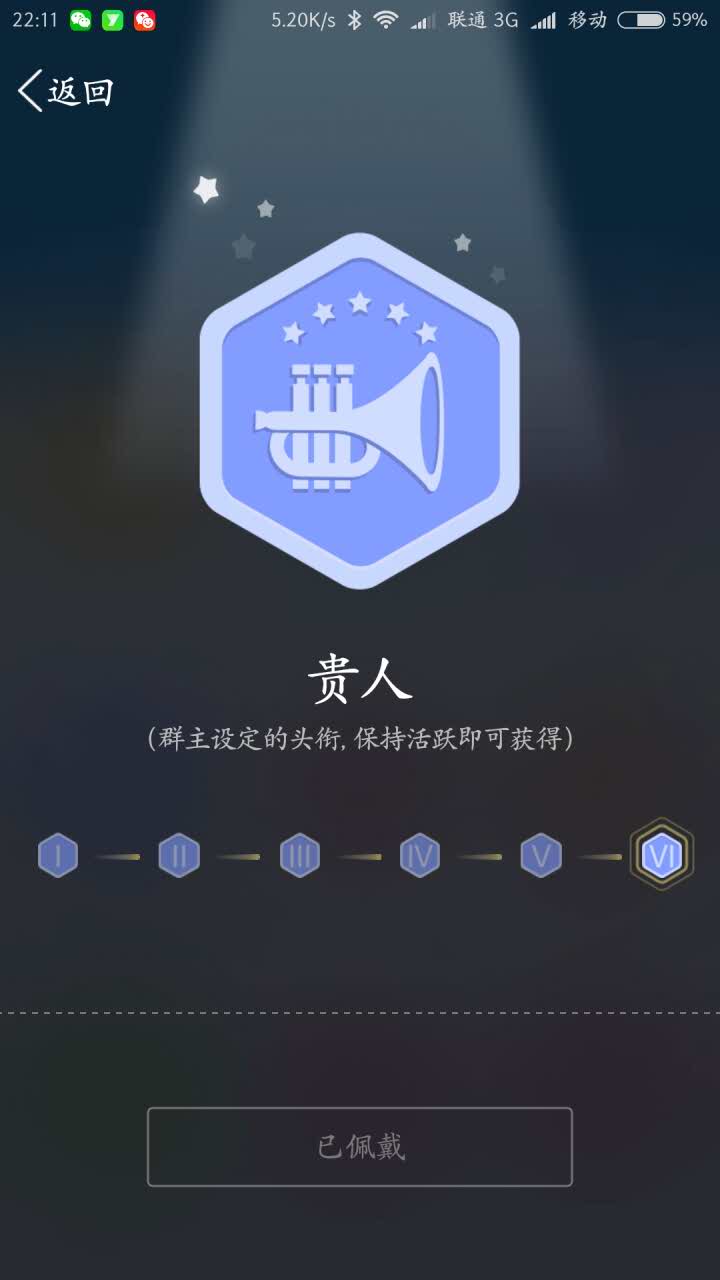Select the level V badge
720x1280 pixels.
(541, 856)
